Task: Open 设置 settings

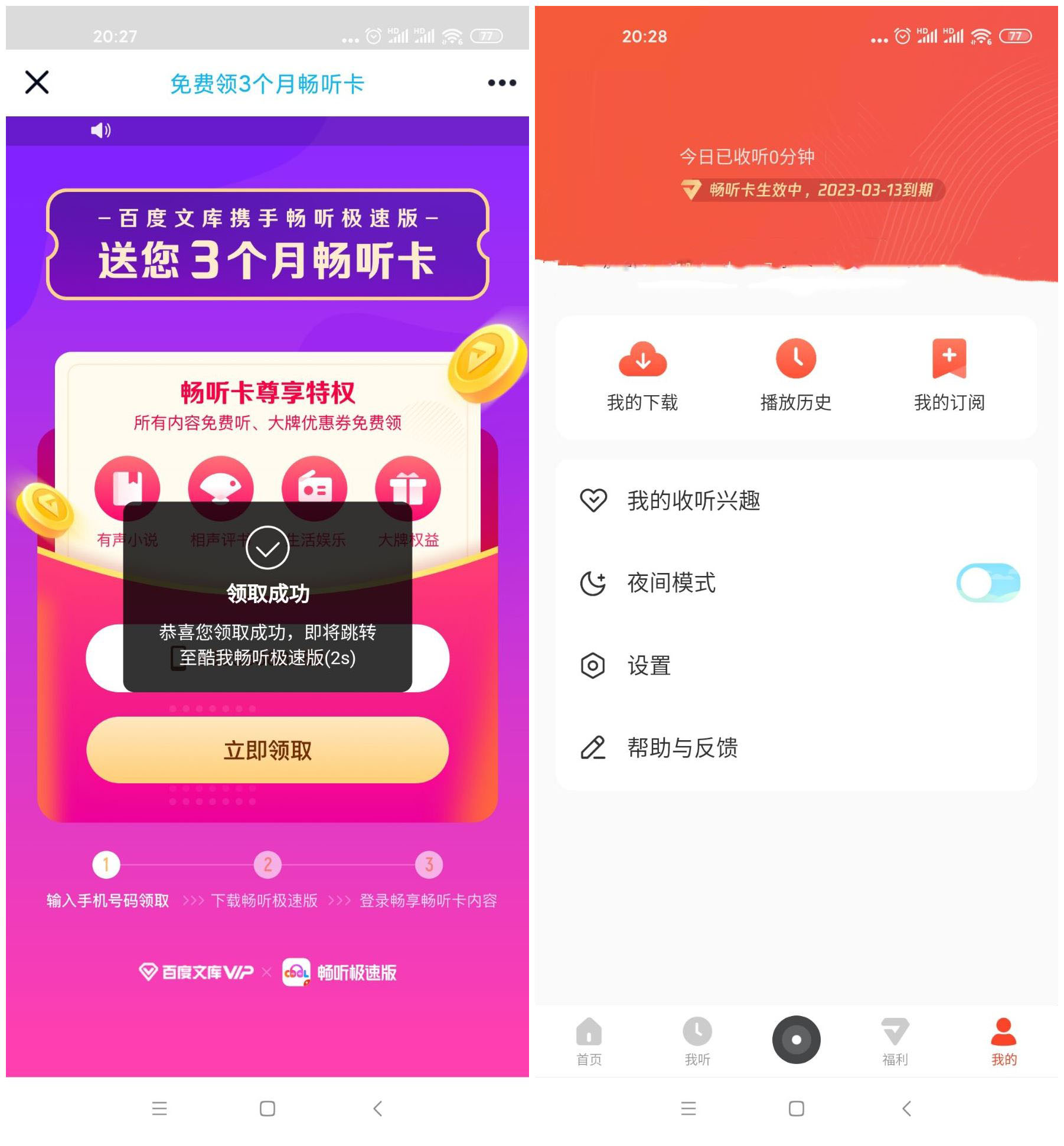Action: 648,666
